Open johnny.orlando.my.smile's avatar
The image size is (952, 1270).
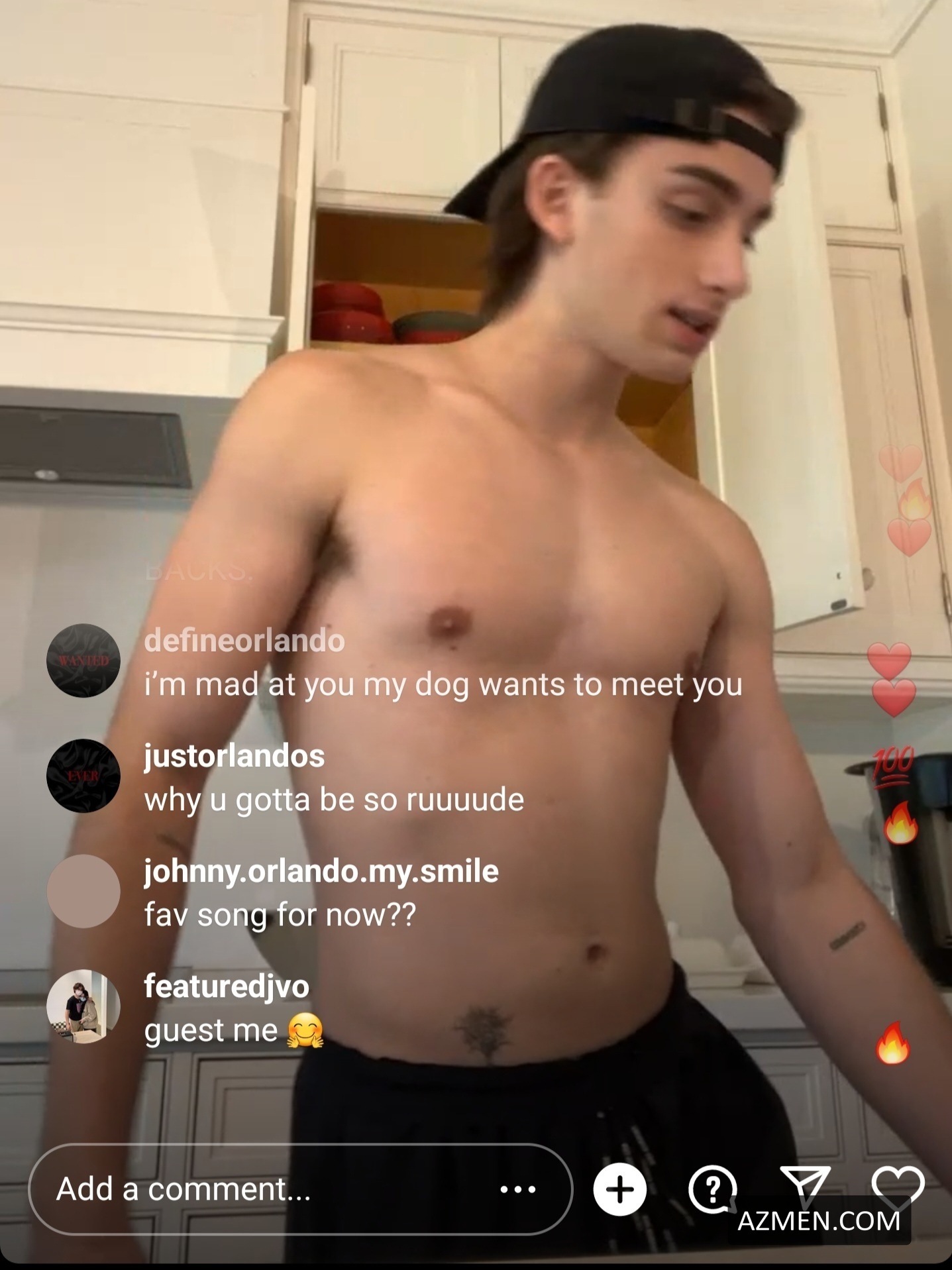(83, 891)
